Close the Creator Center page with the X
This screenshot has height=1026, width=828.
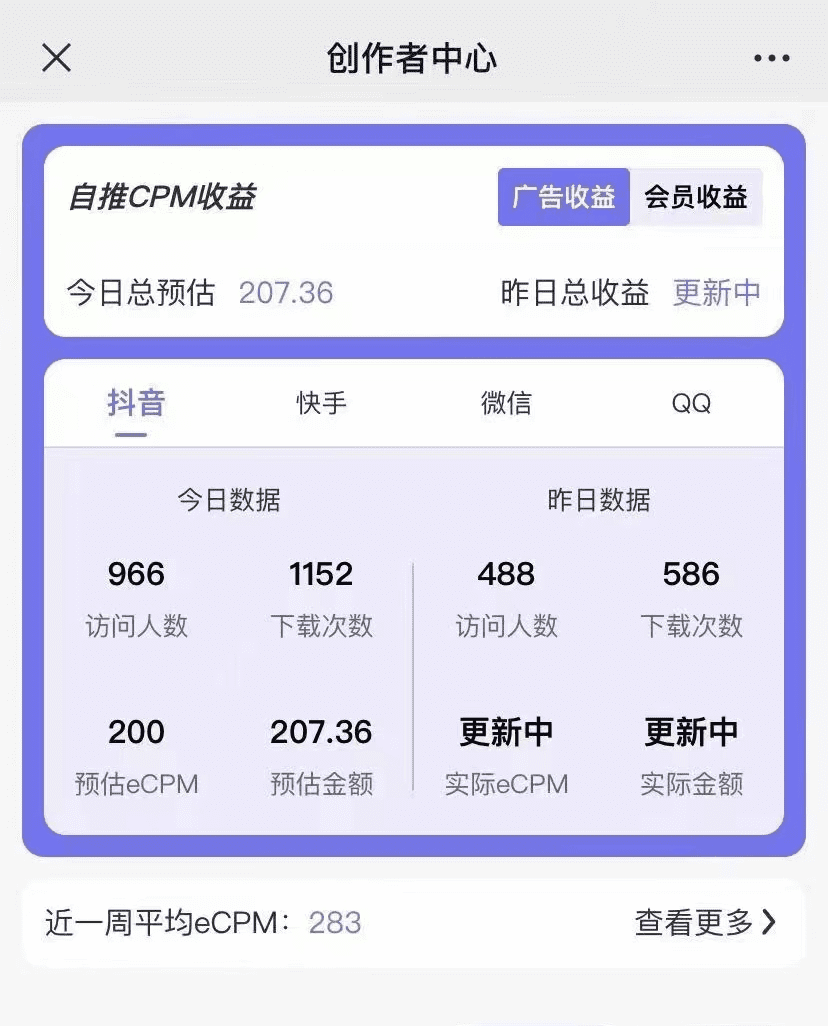pos(57,57)
